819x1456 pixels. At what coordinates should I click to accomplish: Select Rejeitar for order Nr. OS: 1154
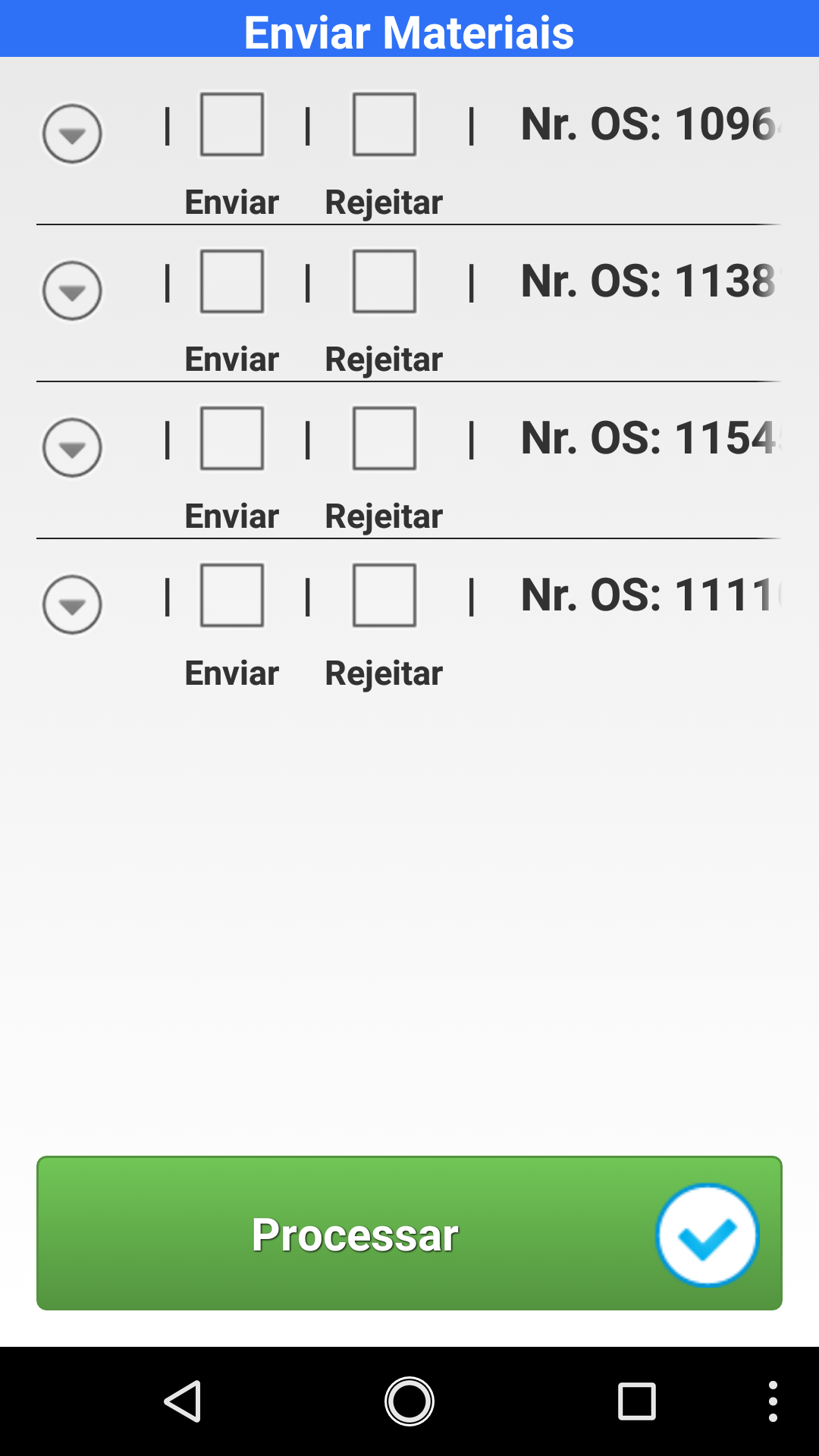[384, 438]
